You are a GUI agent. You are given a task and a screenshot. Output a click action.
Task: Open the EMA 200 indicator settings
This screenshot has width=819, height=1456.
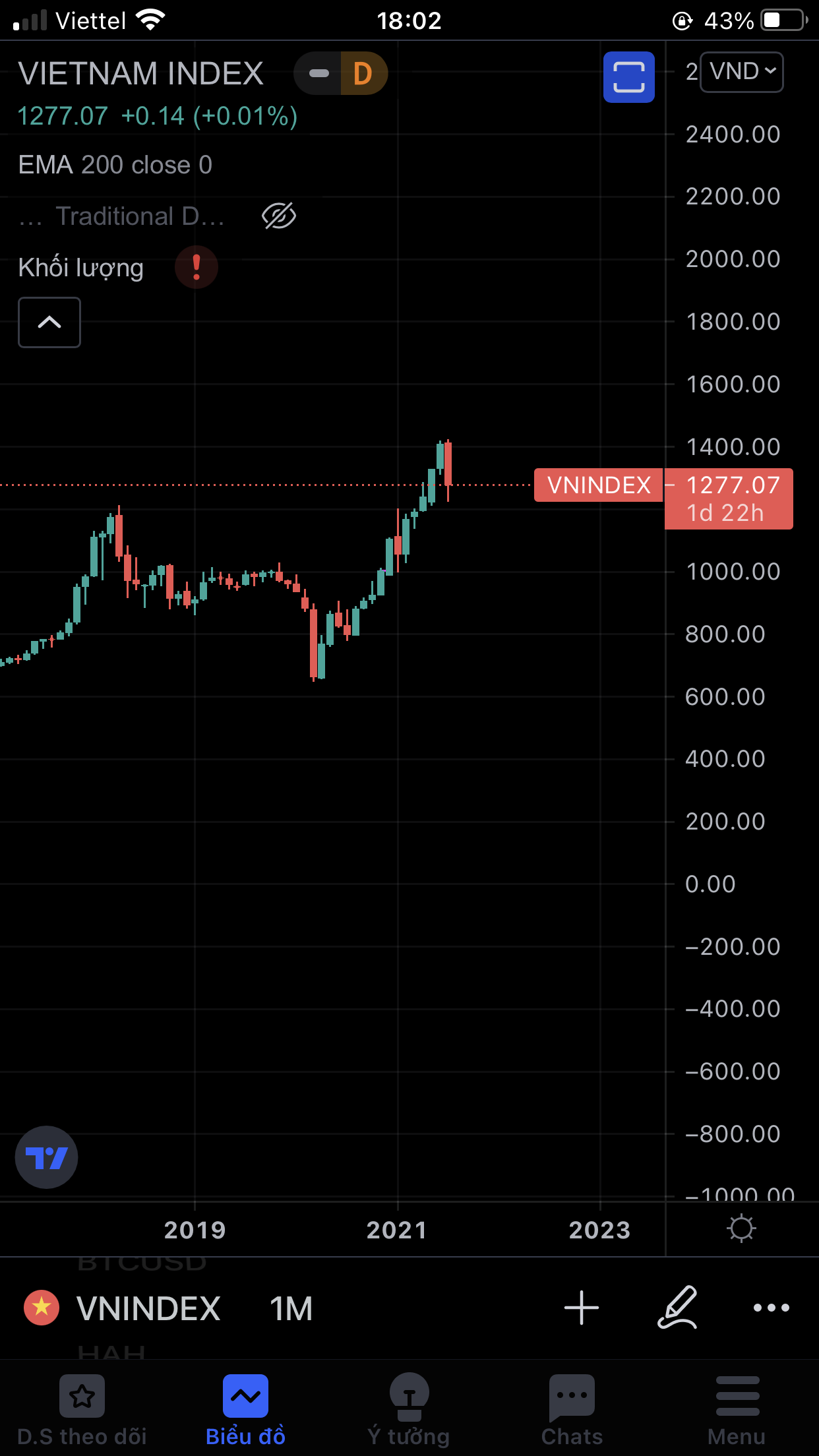coord(115,165)
